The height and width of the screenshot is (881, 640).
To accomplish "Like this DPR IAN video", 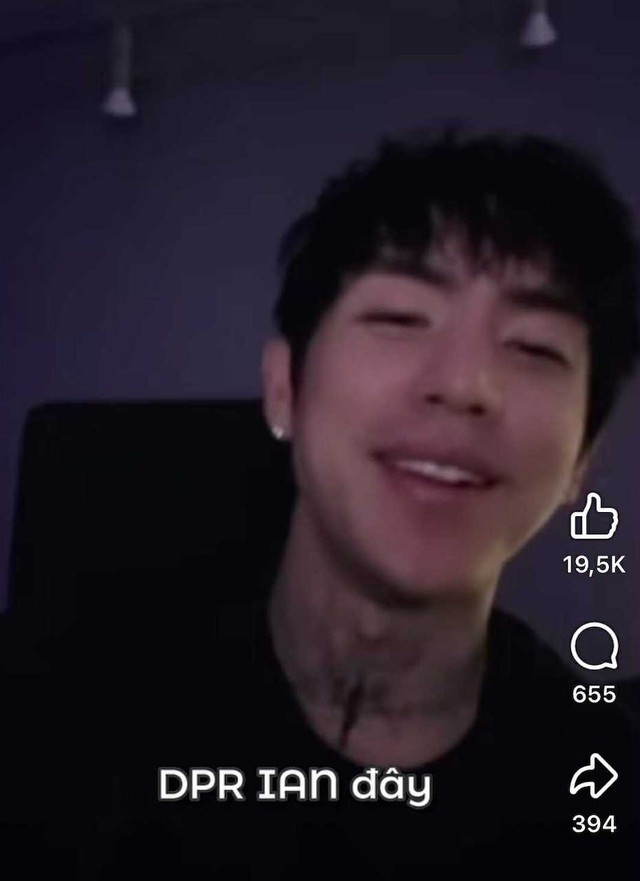I will 593,517.
